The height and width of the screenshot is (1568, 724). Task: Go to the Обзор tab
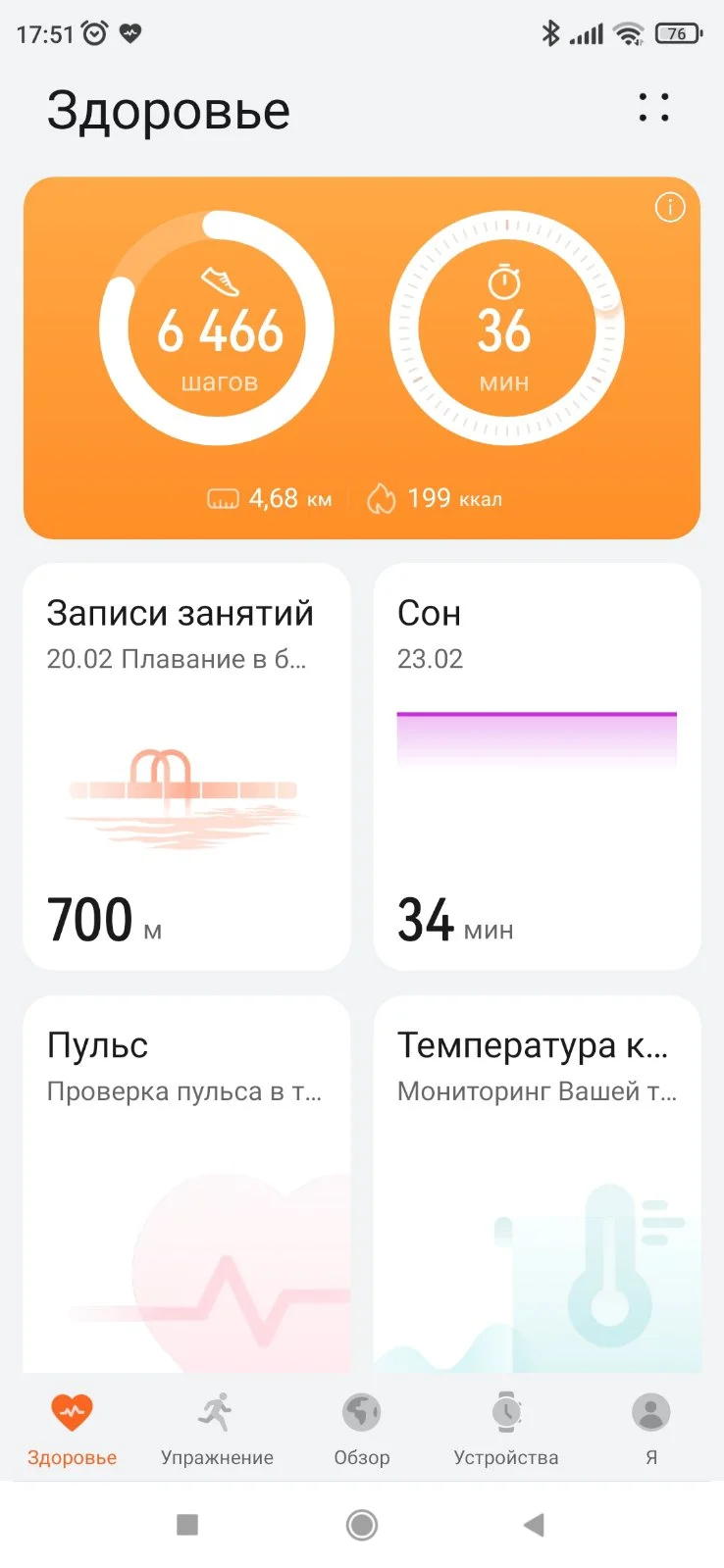362,1429
